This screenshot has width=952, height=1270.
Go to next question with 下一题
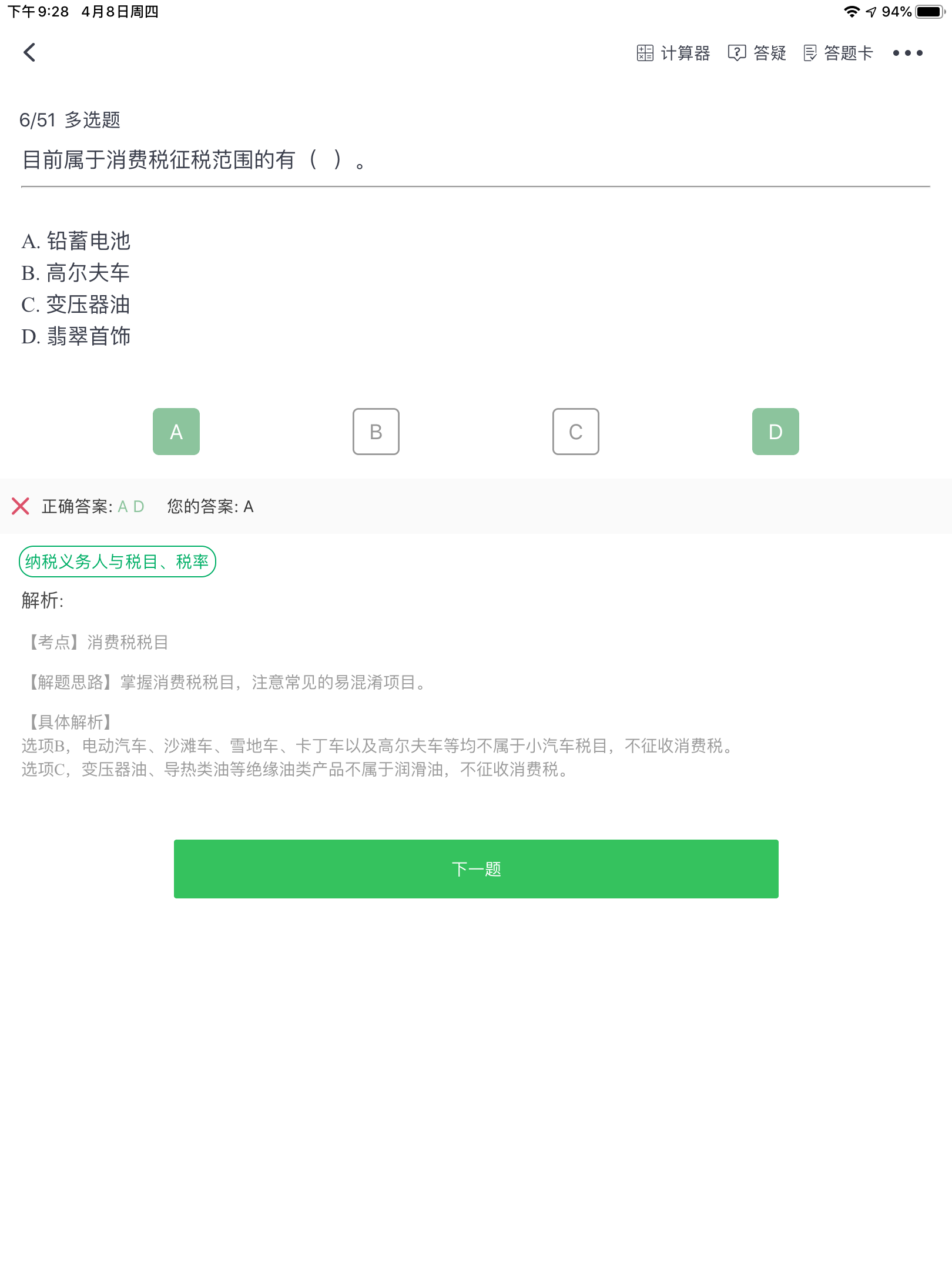[x=476, y=868]
